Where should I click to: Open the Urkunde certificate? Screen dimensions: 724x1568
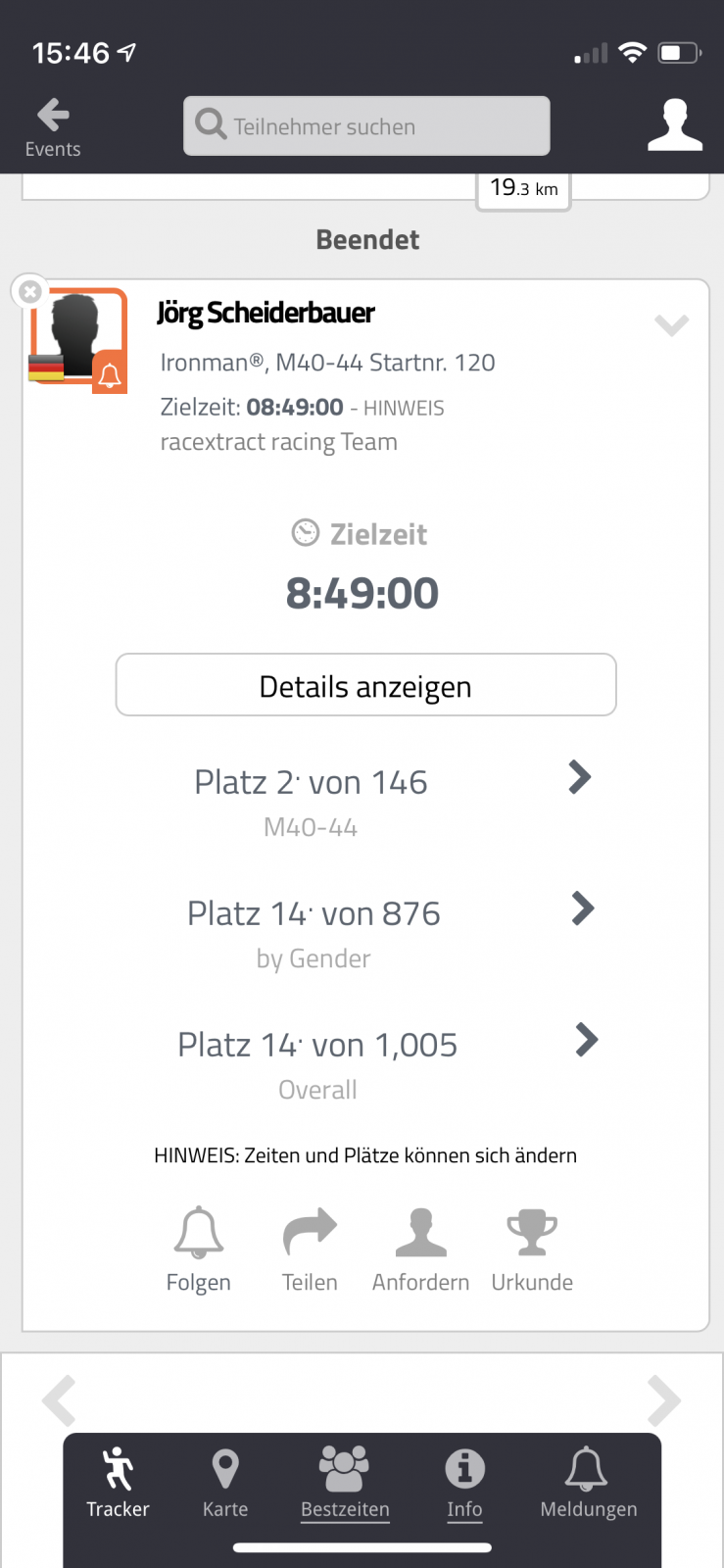(x=532, y=1250)
